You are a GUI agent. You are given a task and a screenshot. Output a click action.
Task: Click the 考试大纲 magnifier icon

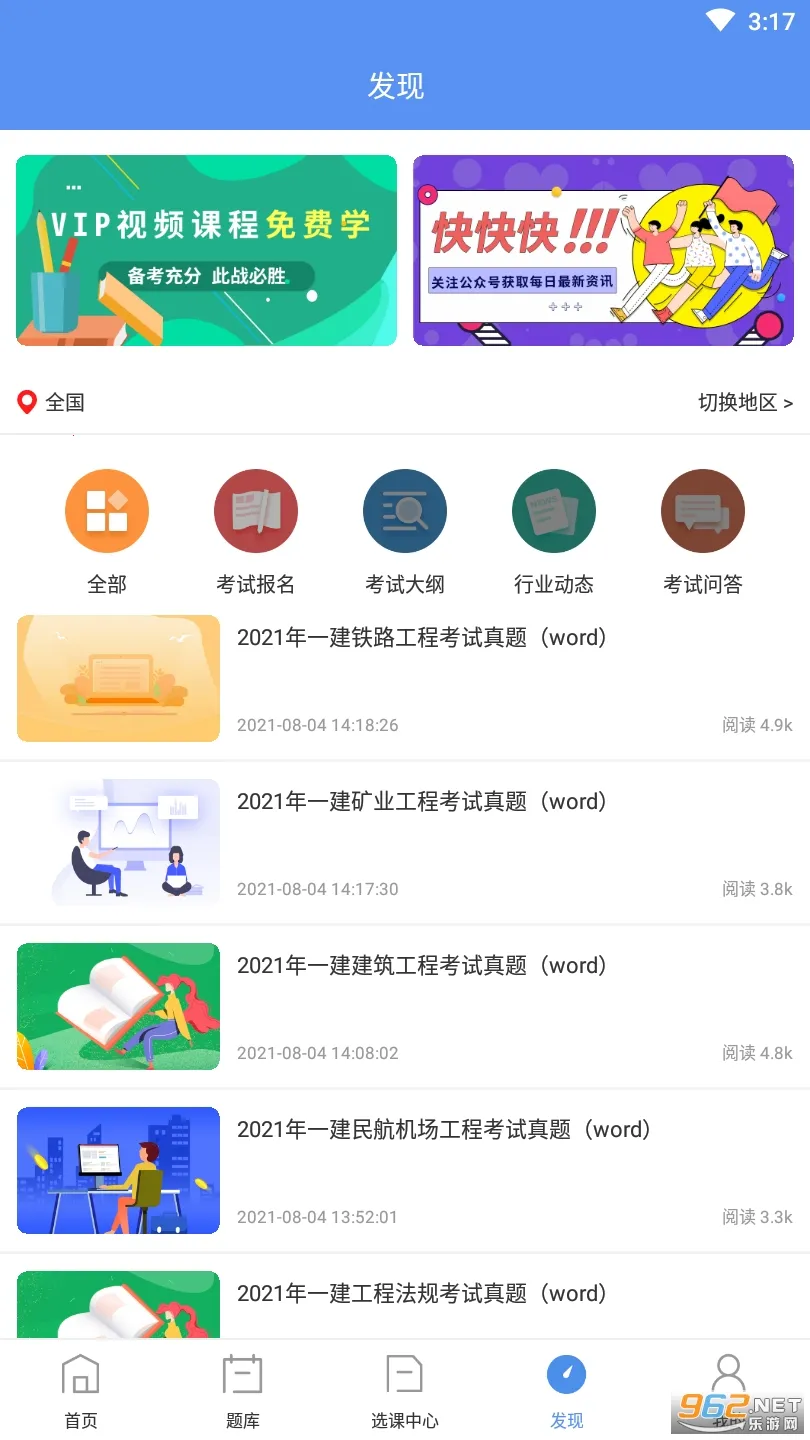coord(405,510)
